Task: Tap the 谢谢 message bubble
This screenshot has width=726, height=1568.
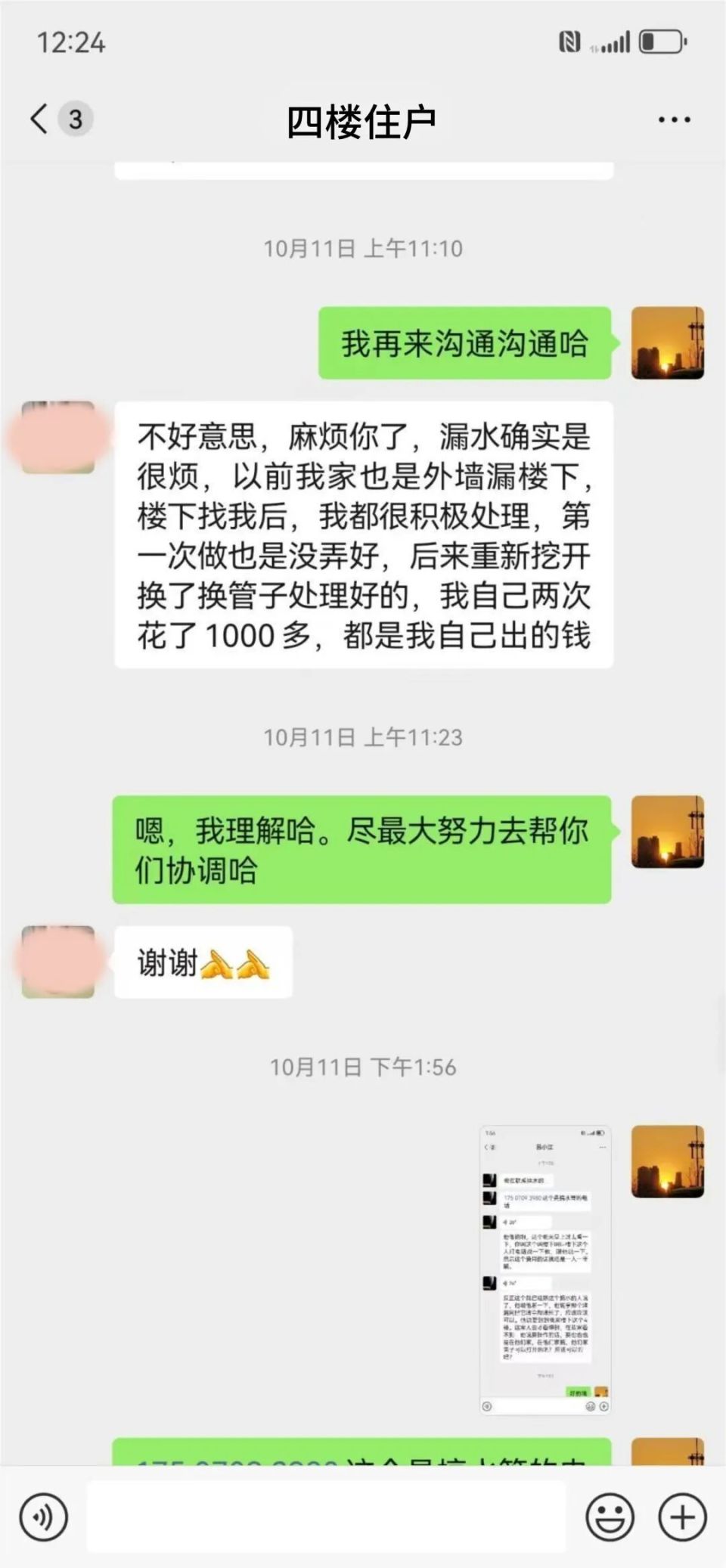Action: 203,962
